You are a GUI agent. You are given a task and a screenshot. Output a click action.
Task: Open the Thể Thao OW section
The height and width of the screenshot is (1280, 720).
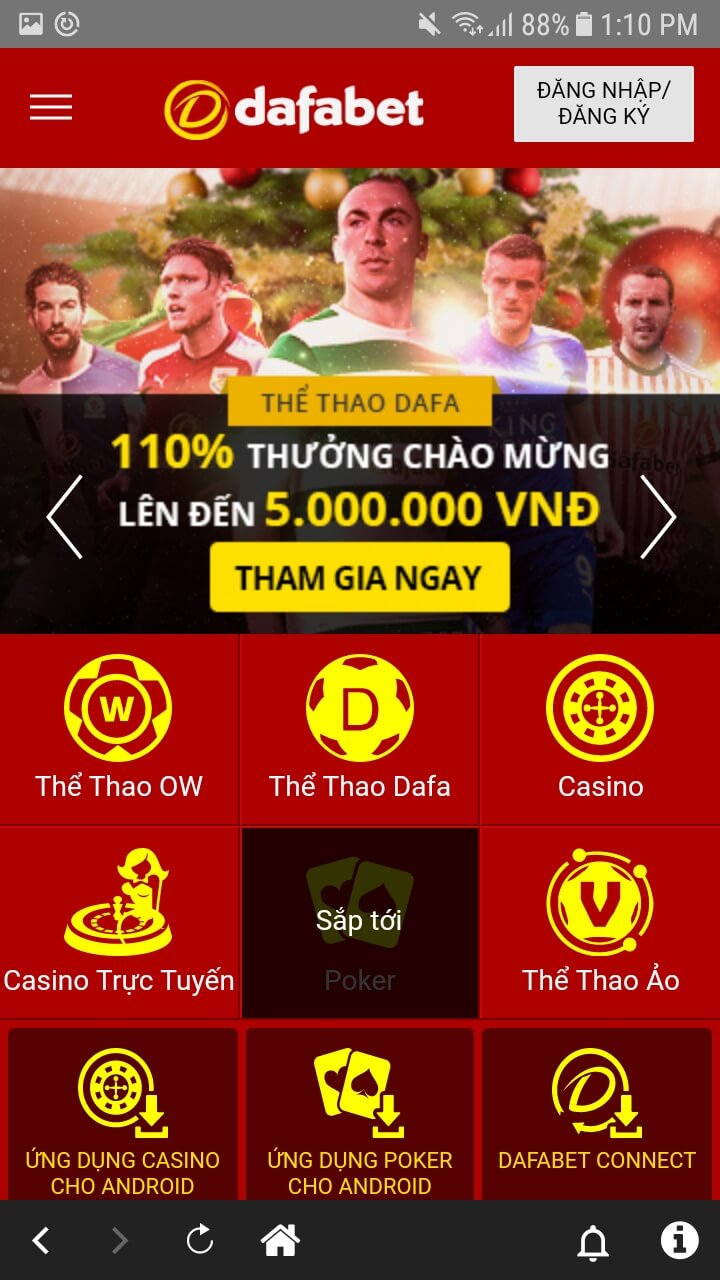tap(119, 729)
